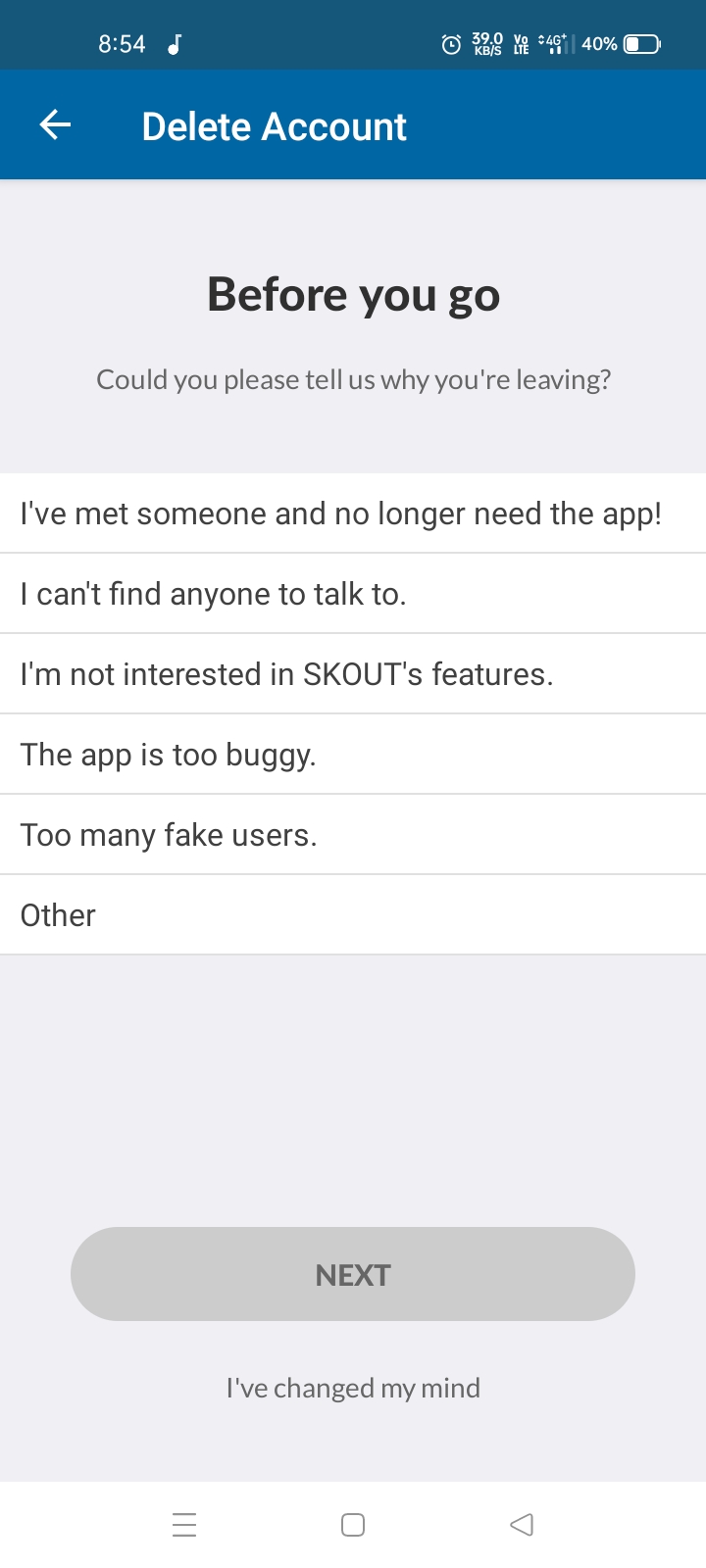The image size is (706, 1568).
Task: Tap 'I've changed my mind' link
Action: tap(353, 1388)
